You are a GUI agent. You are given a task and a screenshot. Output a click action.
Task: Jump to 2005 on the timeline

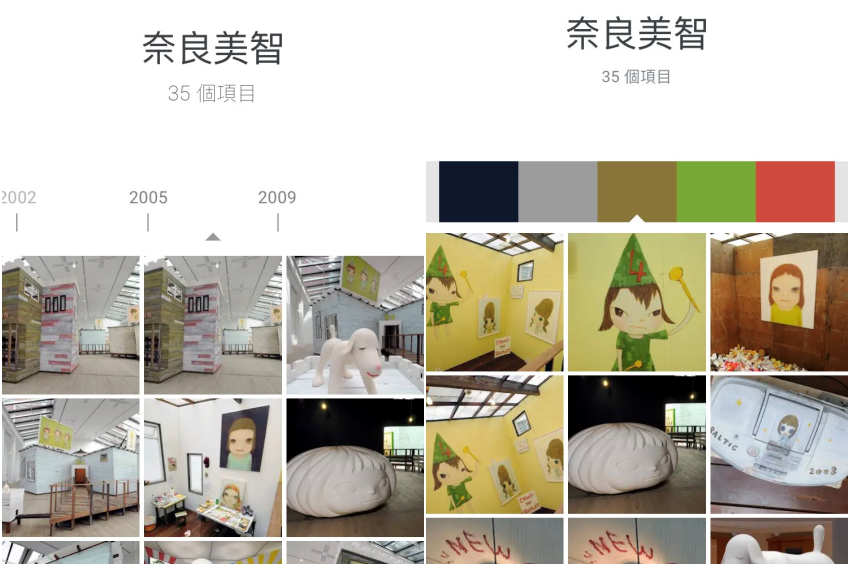148,198
